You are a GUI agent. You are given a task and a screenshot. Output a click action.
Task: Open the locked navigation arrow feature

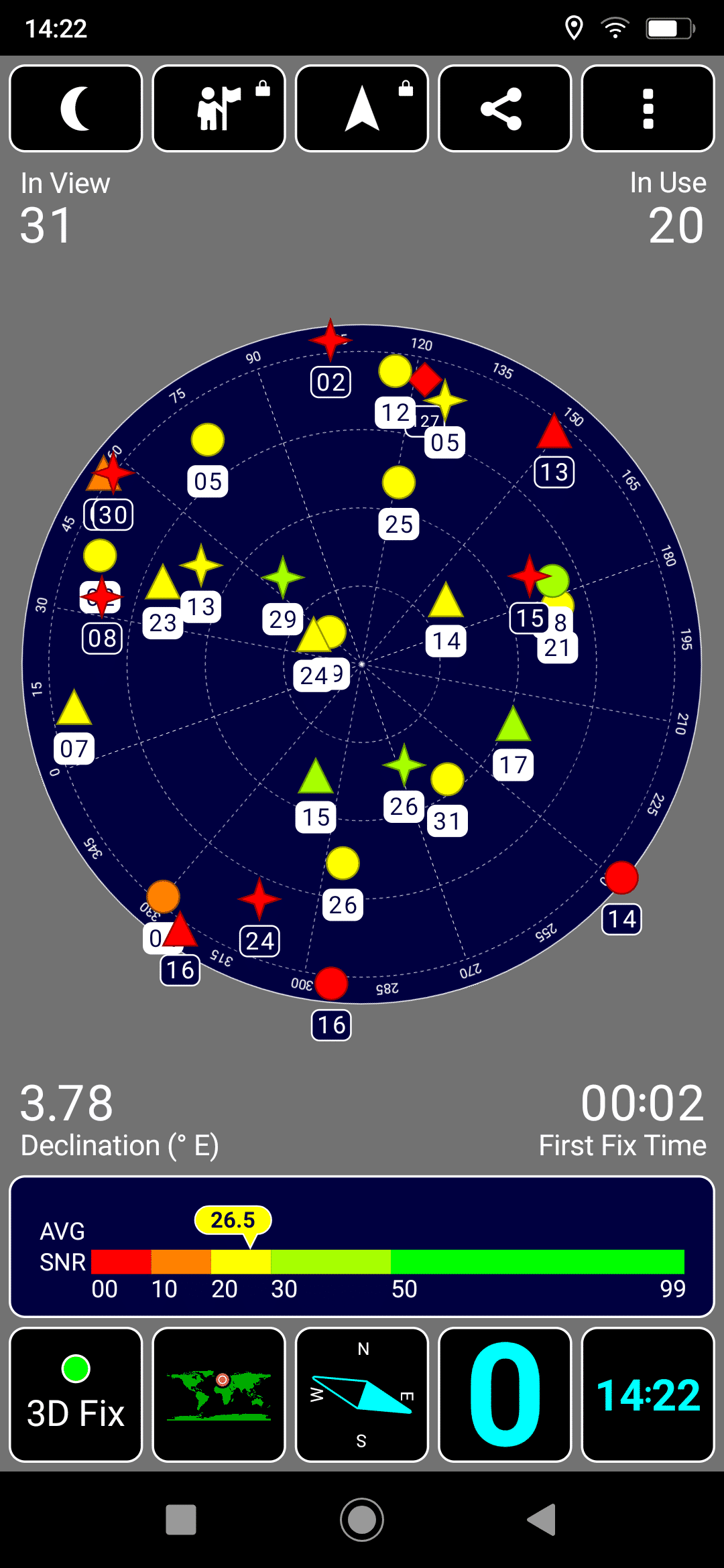(x=362, y=109)
